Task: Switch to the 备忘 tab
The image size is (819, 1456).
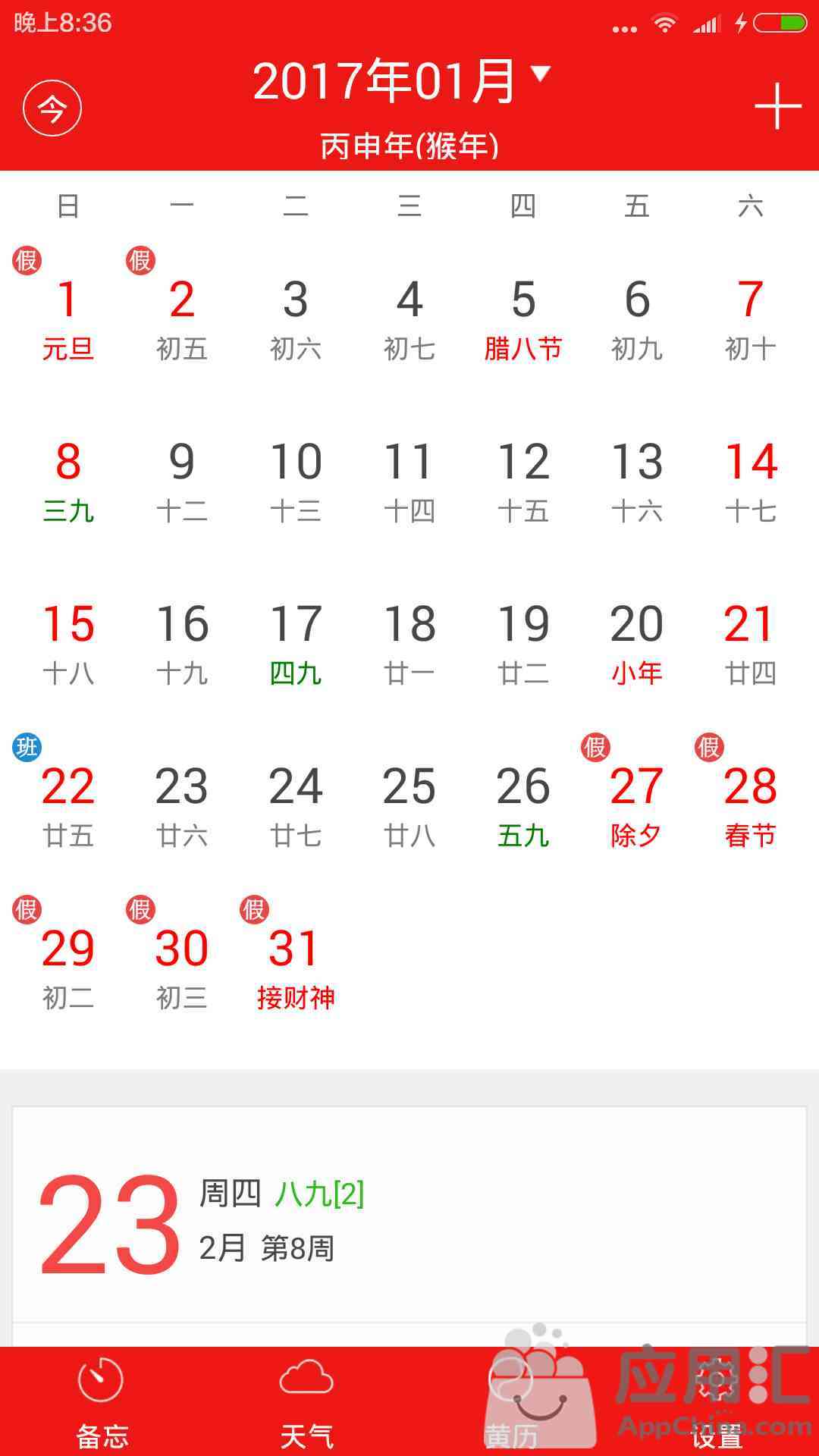Action: tap(102, 1401)
